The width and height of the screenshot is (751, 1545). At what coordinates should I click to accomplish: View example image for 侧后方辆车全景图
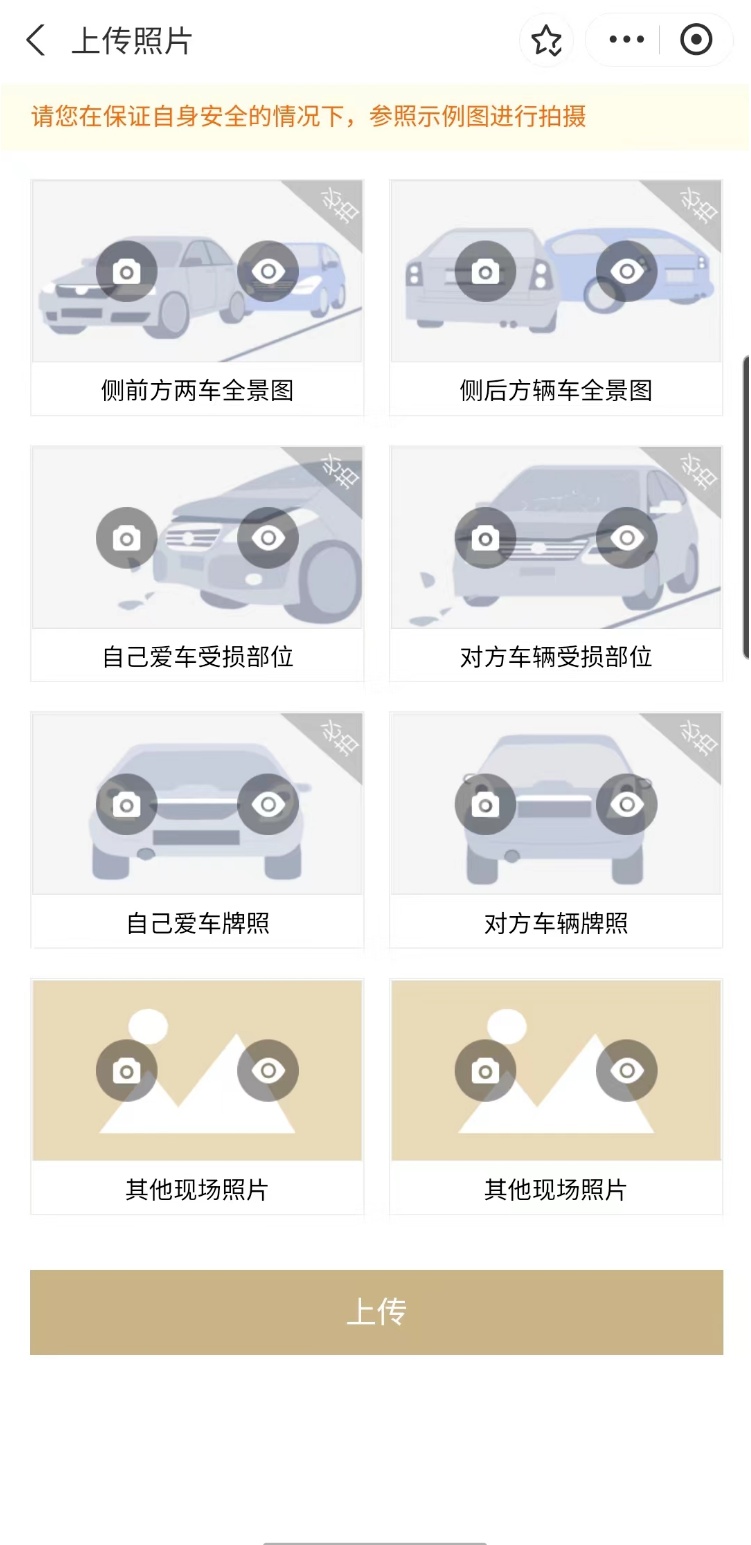(x=627, y=271)
